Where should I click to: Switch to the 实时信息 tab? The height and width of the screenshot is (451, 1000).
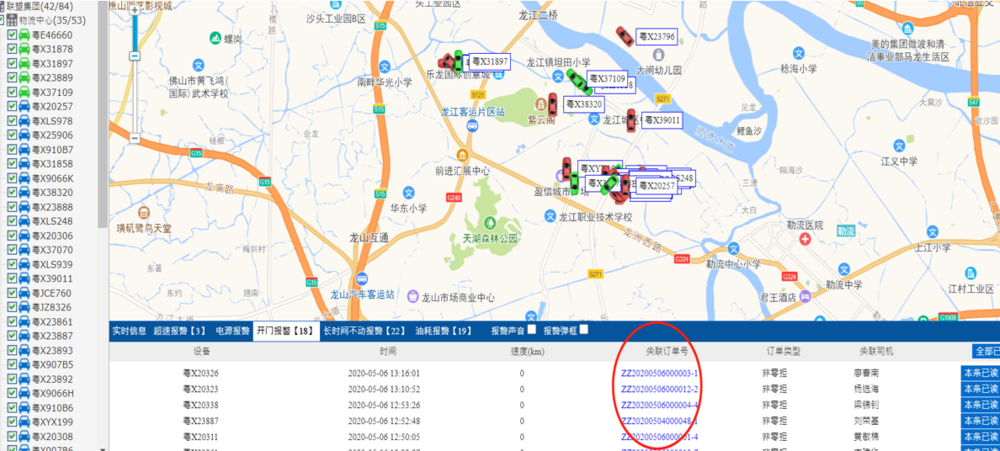click(128, 330)
